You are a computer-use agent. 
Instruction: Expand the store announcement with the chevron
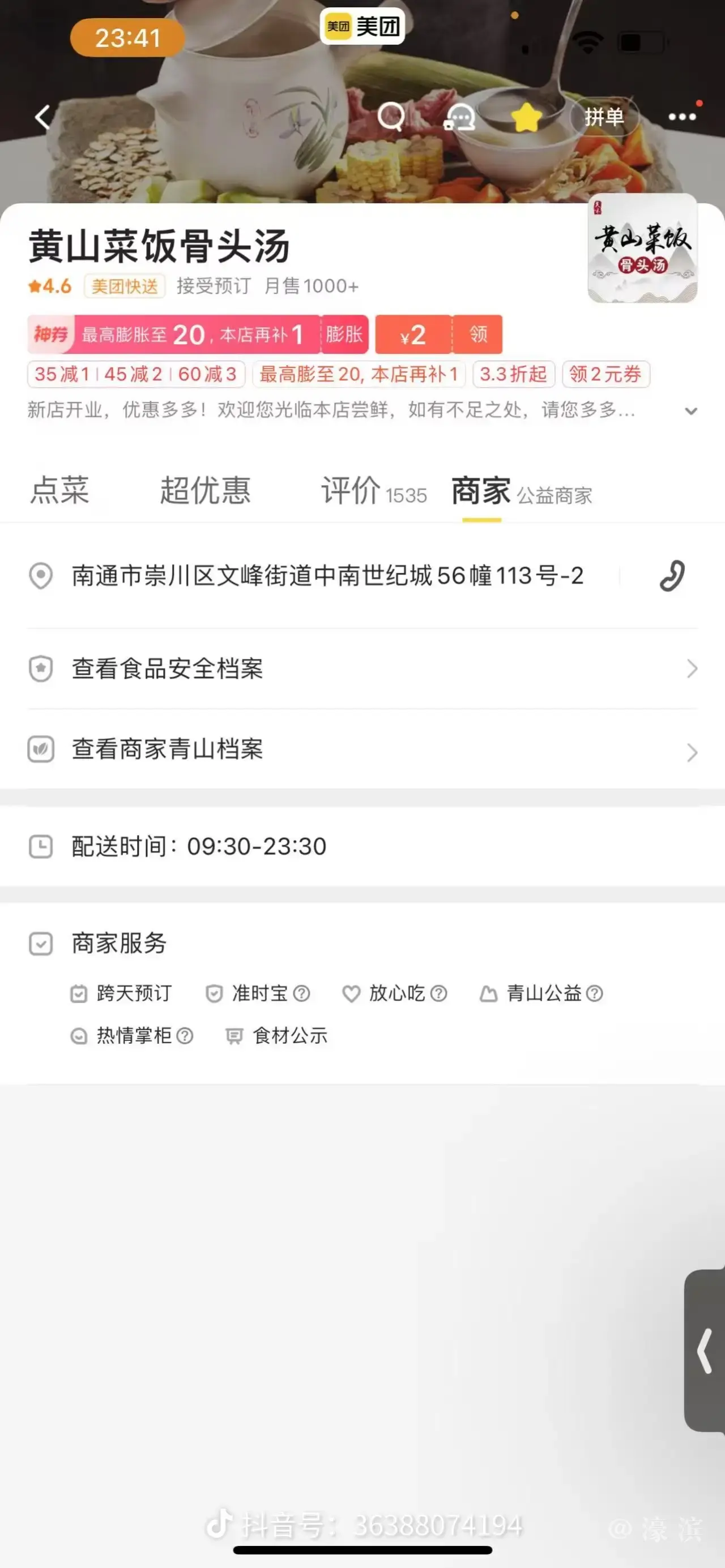click(x=690, y=411)
